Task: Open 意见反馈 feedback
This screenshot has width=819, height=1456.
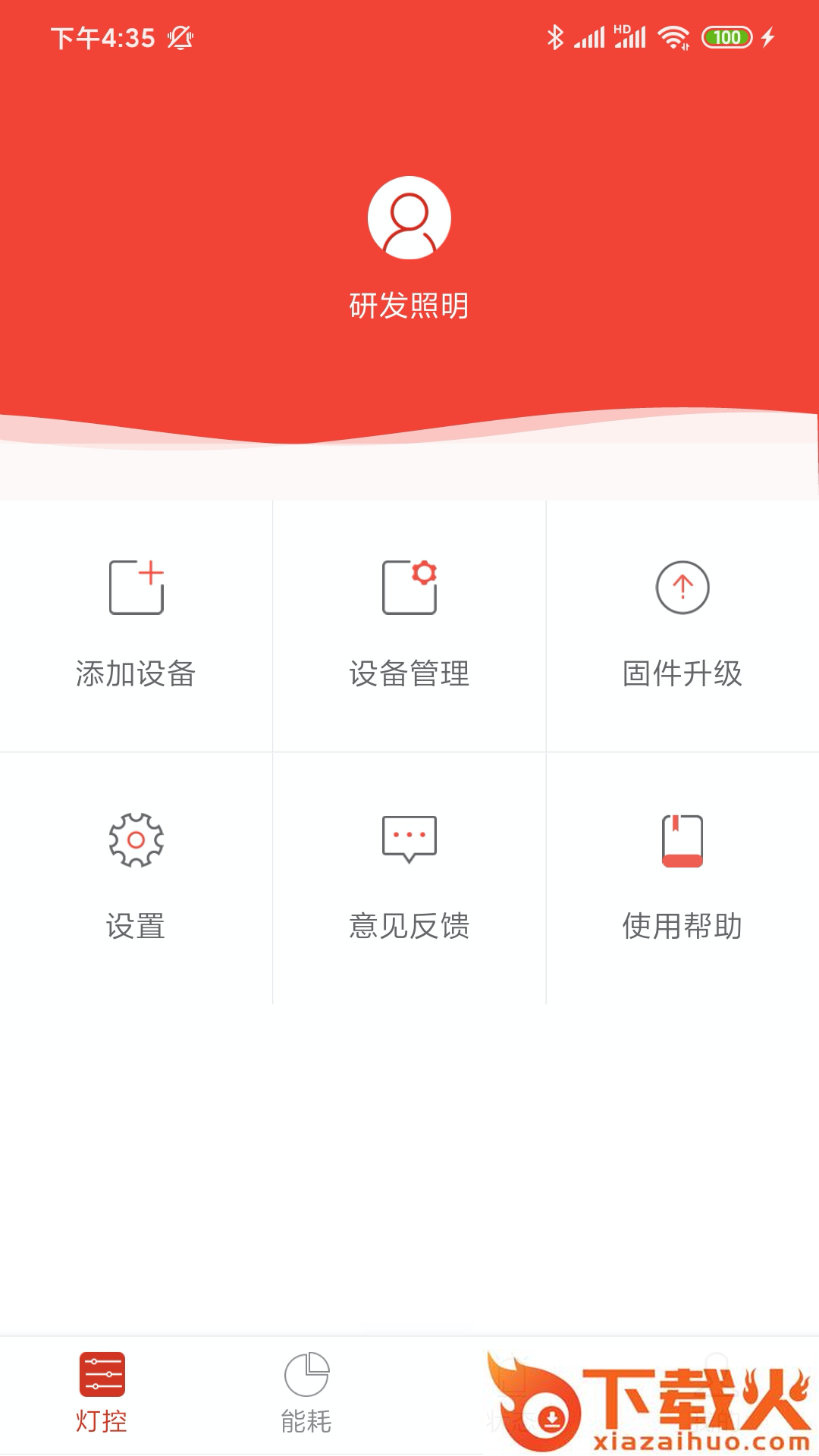Action: click(x=409, y=876)
